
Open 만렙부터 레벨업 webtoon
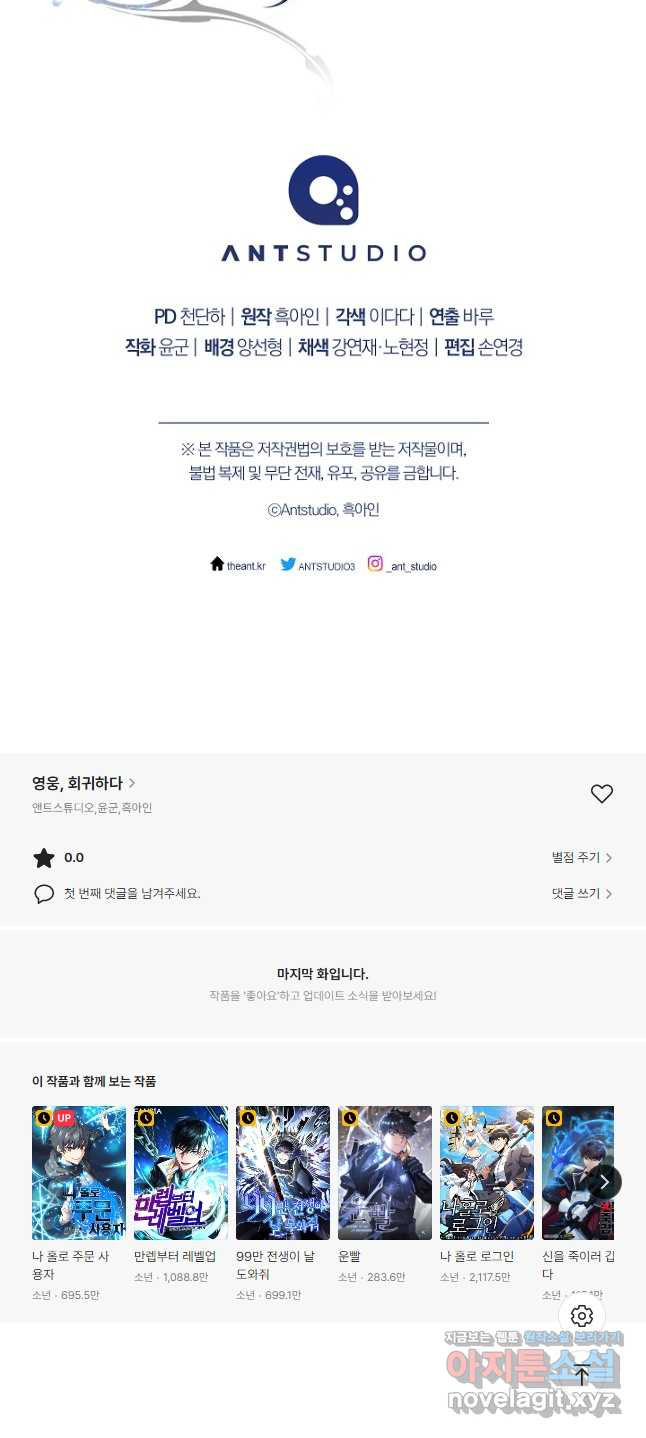181,1173
